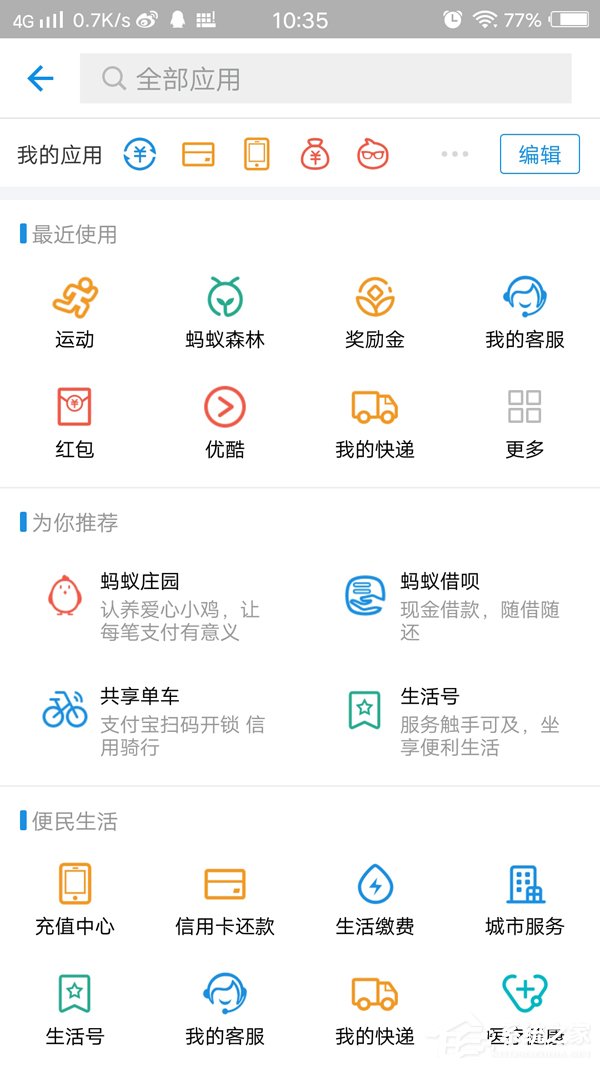Open 奖励金 app
This screenshot has width=600, height=1067.
point(375,310)
